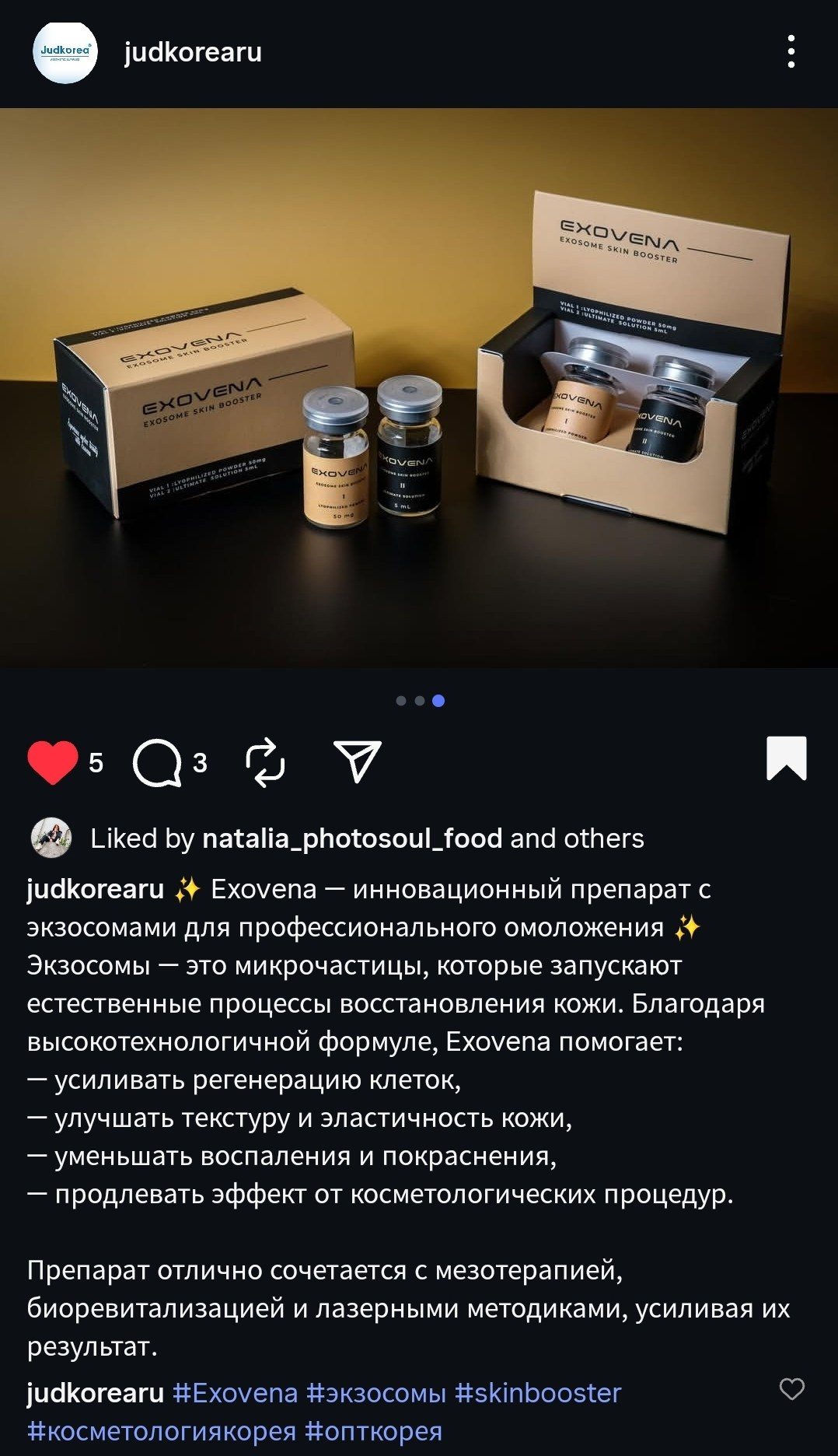
Task: Open the Exovena product photo
Action: tap(419, 387)
